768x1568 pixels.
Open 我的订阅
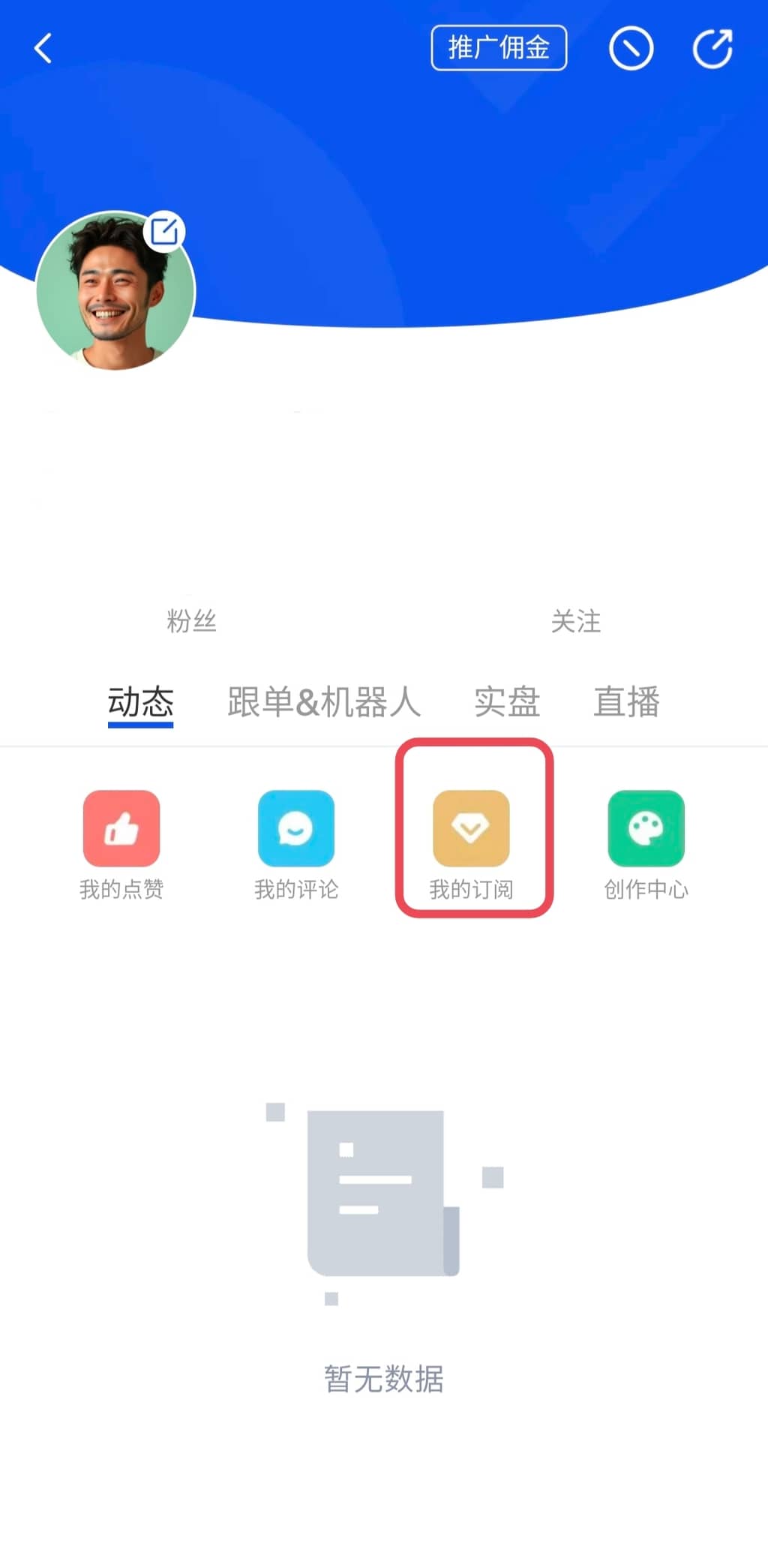coord(472,844)
